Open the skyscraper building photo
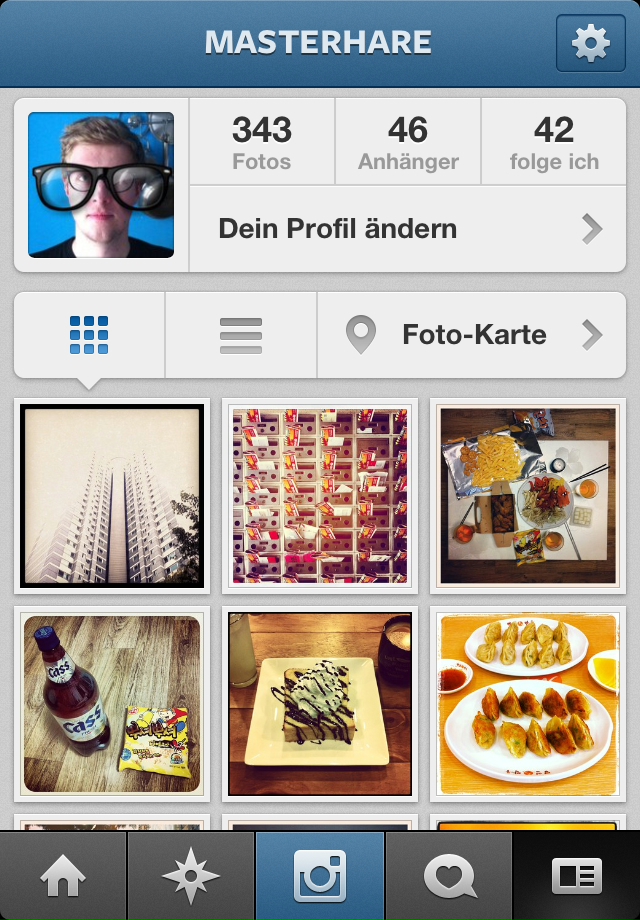The width and height of the screenshot is (640, 920). pyautogui.click(x=112, y=496)
